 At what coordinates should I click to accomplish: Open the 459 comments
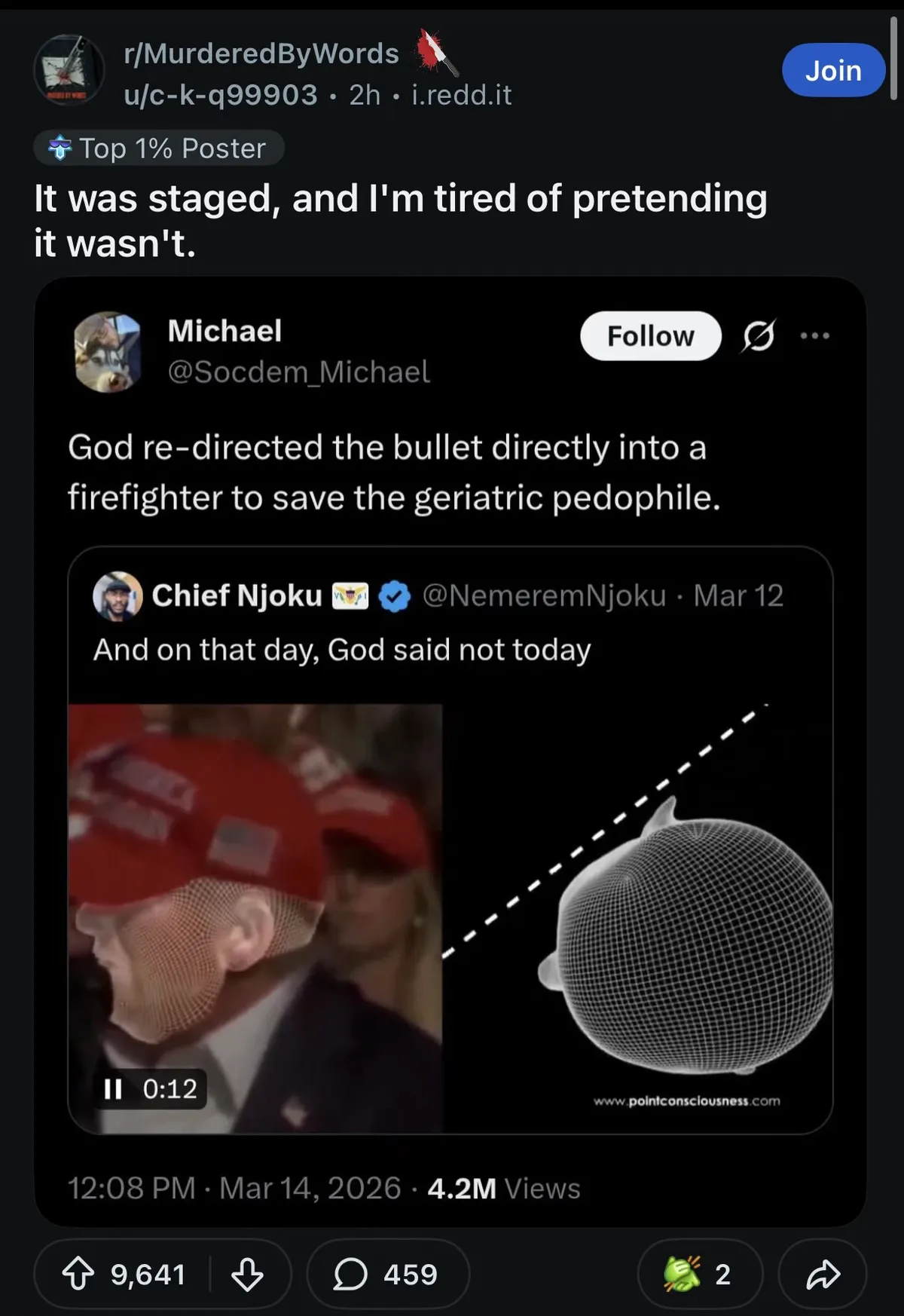(387, 1275)
